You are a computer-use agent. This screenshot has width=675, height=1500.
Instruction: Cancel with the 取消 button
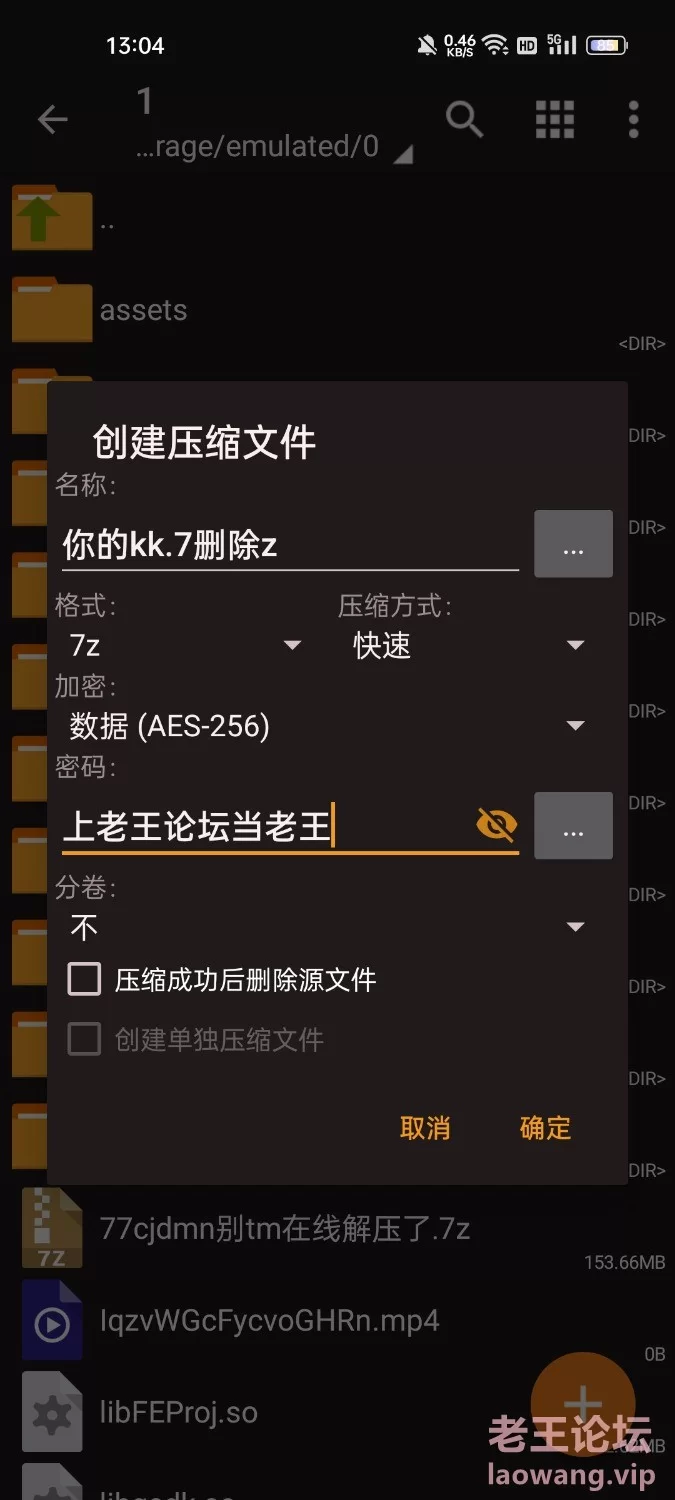pos(425,1128)
